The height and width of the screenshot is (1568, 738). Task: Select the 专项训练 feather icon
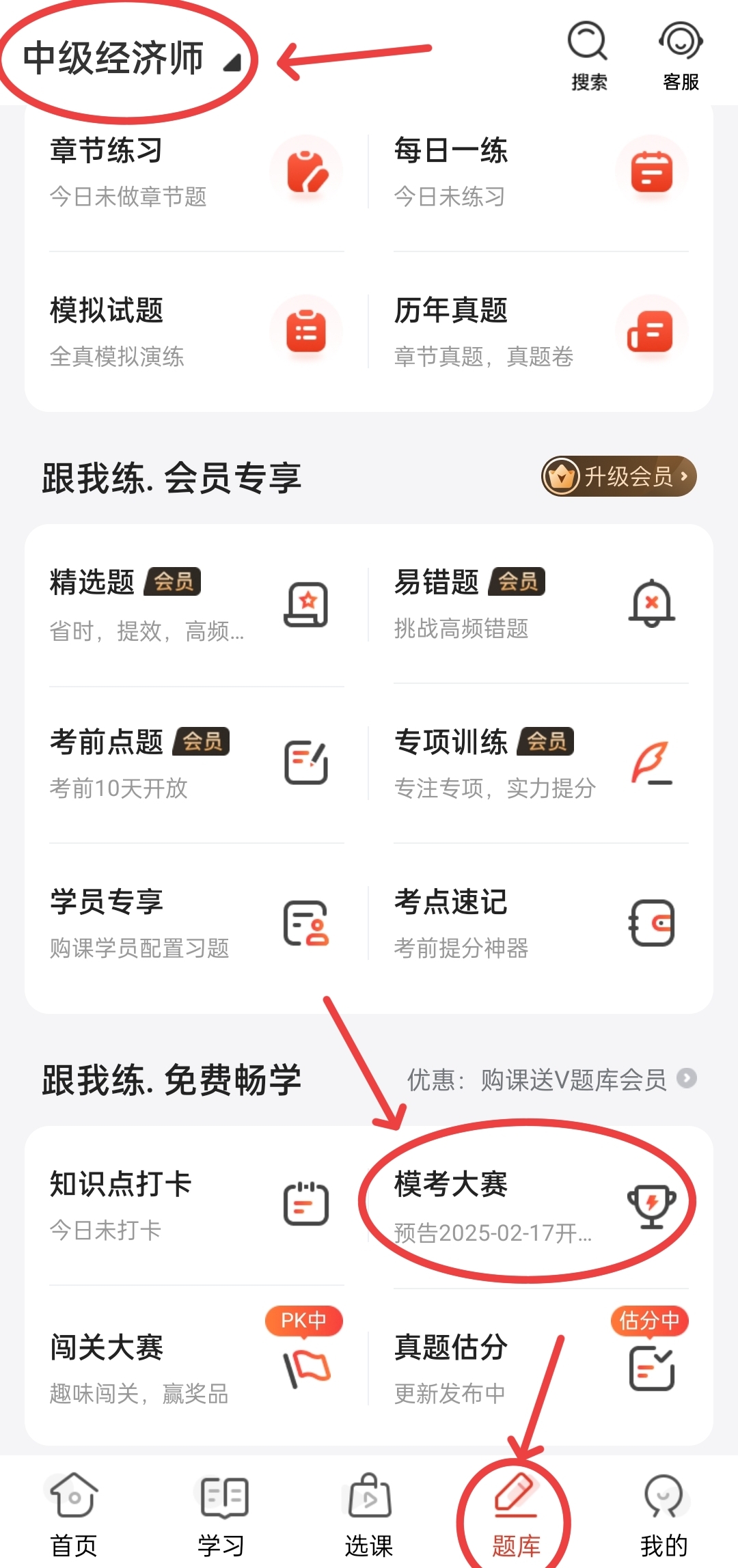point(651,763)
